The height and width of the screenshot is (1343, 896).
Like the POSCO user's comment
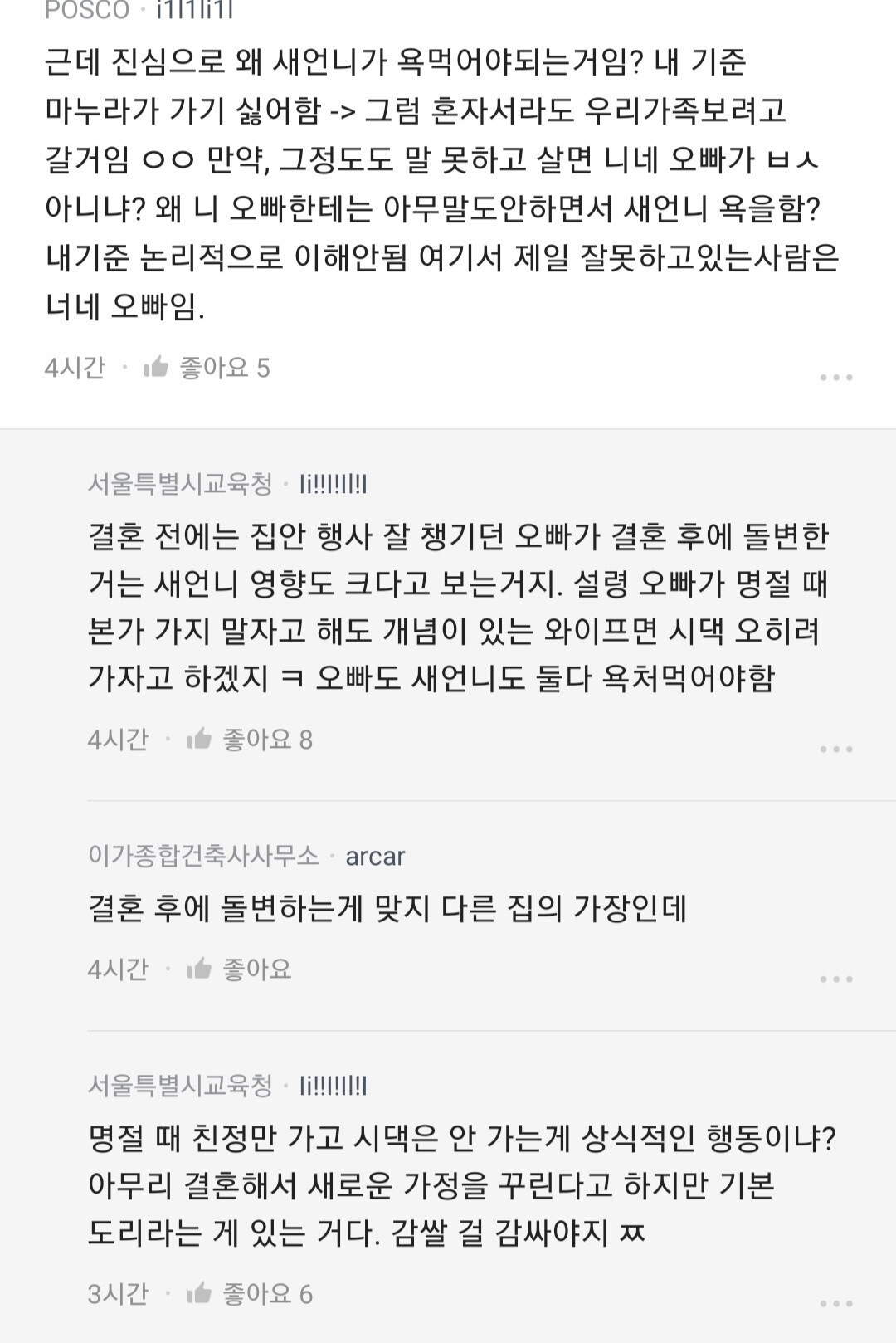click(157, 368)
